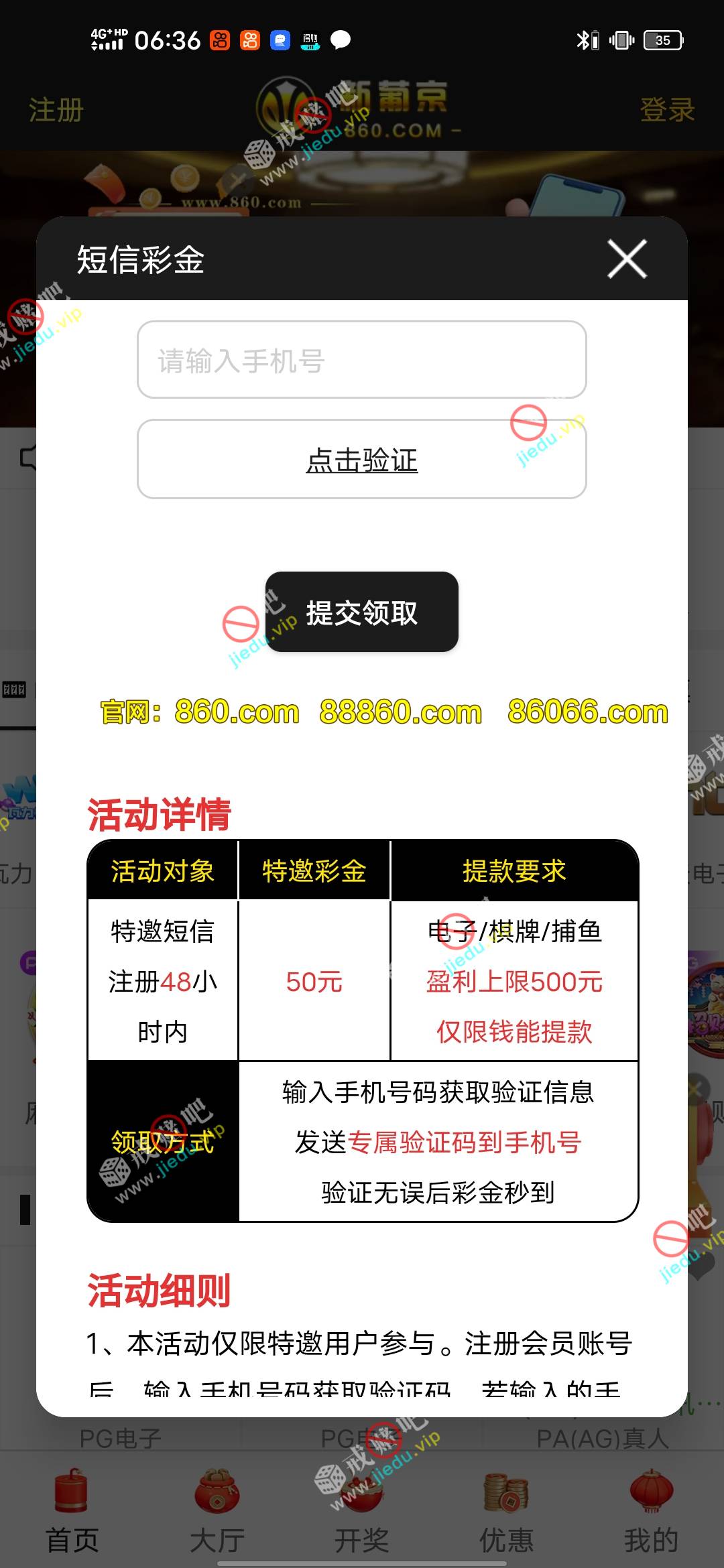
Task: Open 登录 in the top bar
Action: tap(667, 110)
